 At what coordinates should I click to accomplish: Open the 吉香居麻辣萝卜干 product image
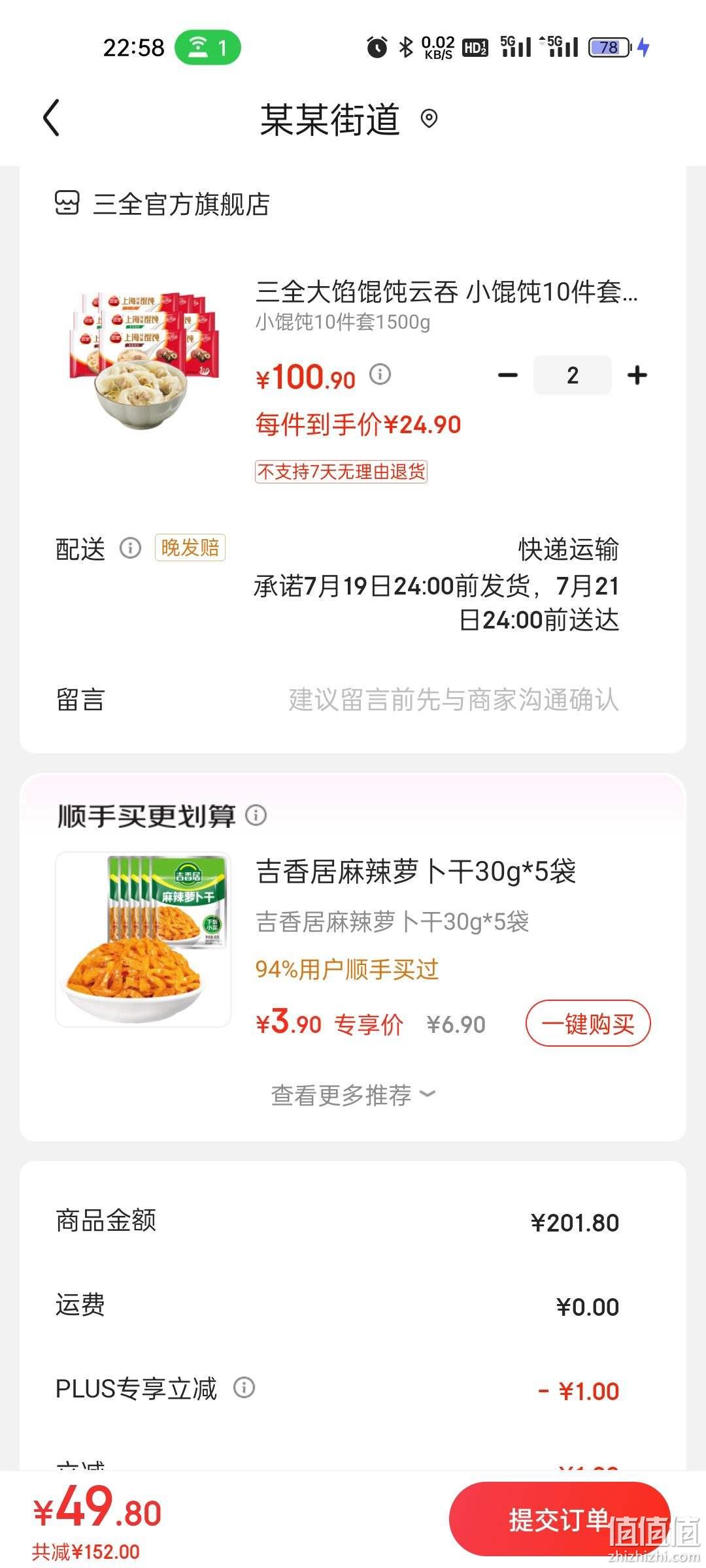(x=143, y=939)
